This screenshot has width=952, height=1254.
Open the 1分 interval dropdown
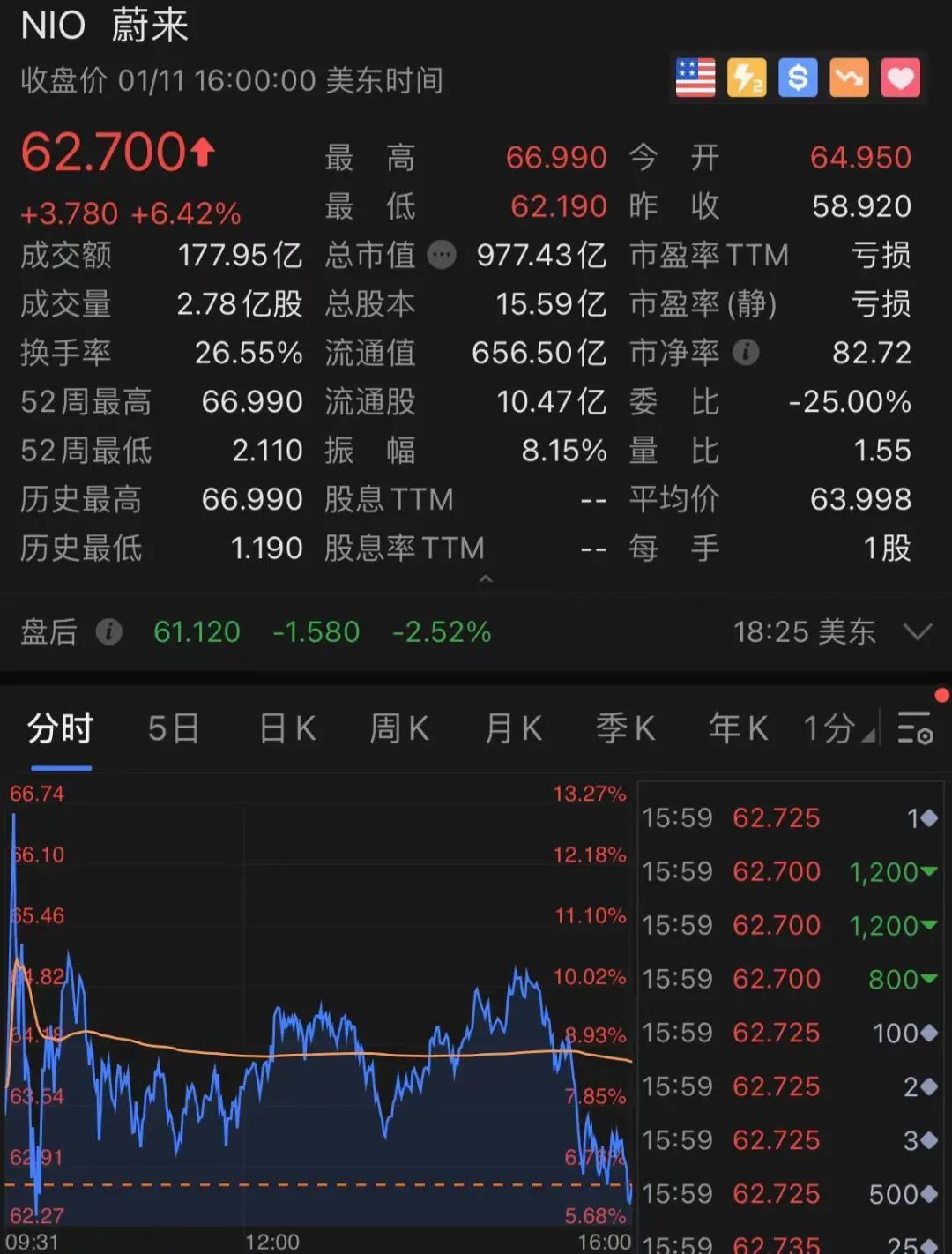[x=838, y=729]
